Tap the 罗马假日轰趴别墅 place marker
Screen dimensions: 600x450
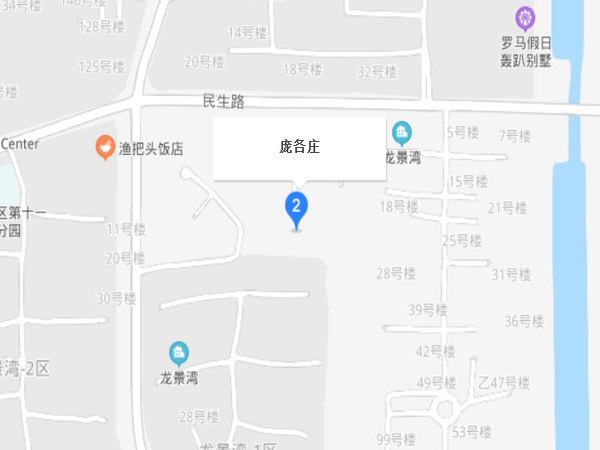pos(525,17)
